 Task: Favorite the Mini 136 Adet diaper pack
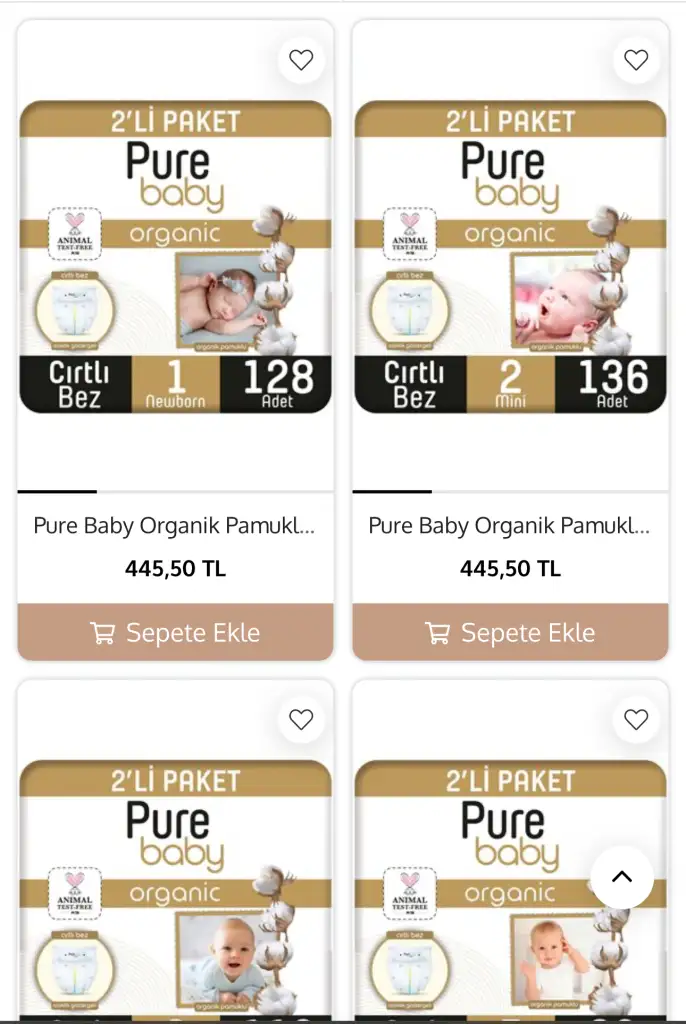click(636, 60)
